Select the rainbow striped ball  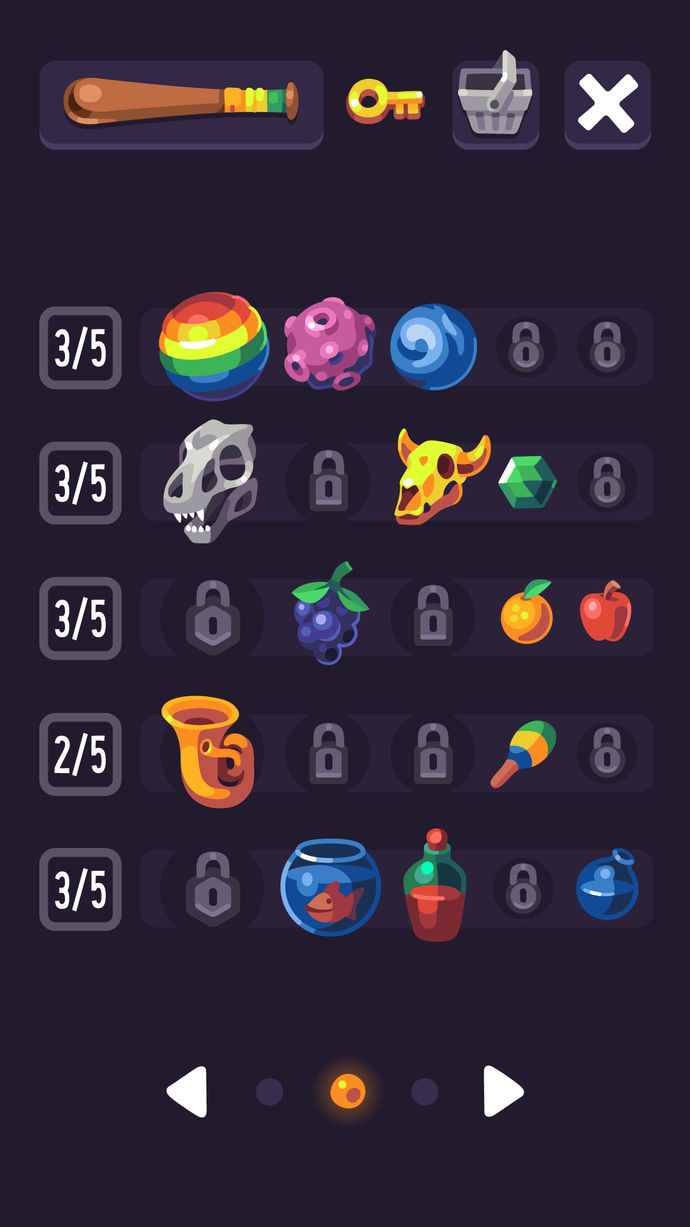click(214, 346)
